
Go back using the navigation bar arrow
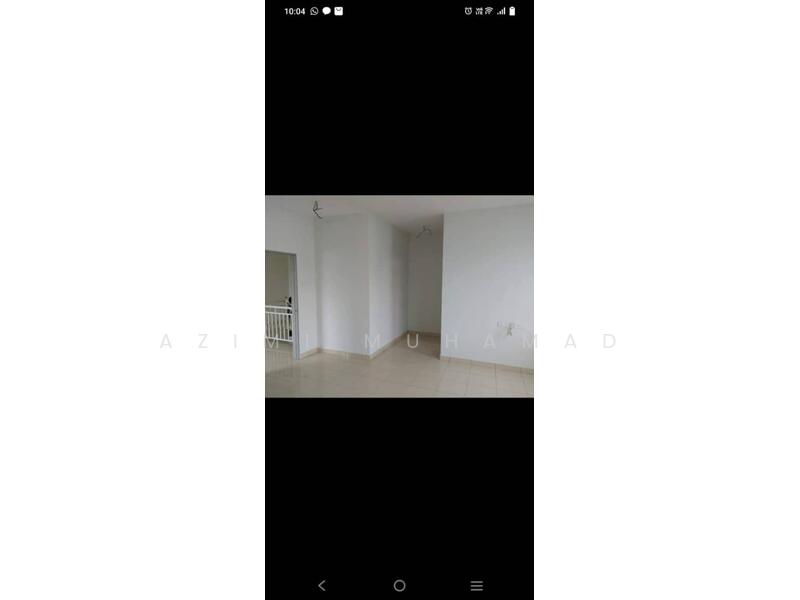[x=321, y=585]
